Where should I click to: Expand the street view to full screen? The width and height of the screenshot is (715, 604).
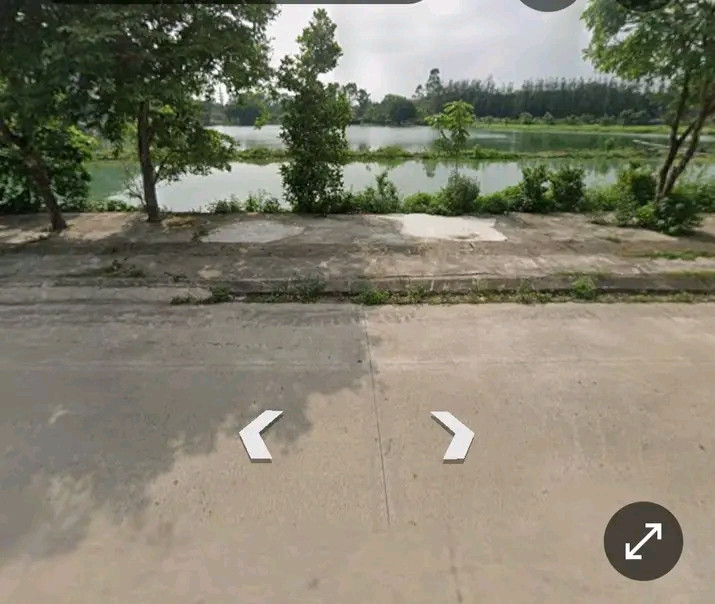pos(643,541)
